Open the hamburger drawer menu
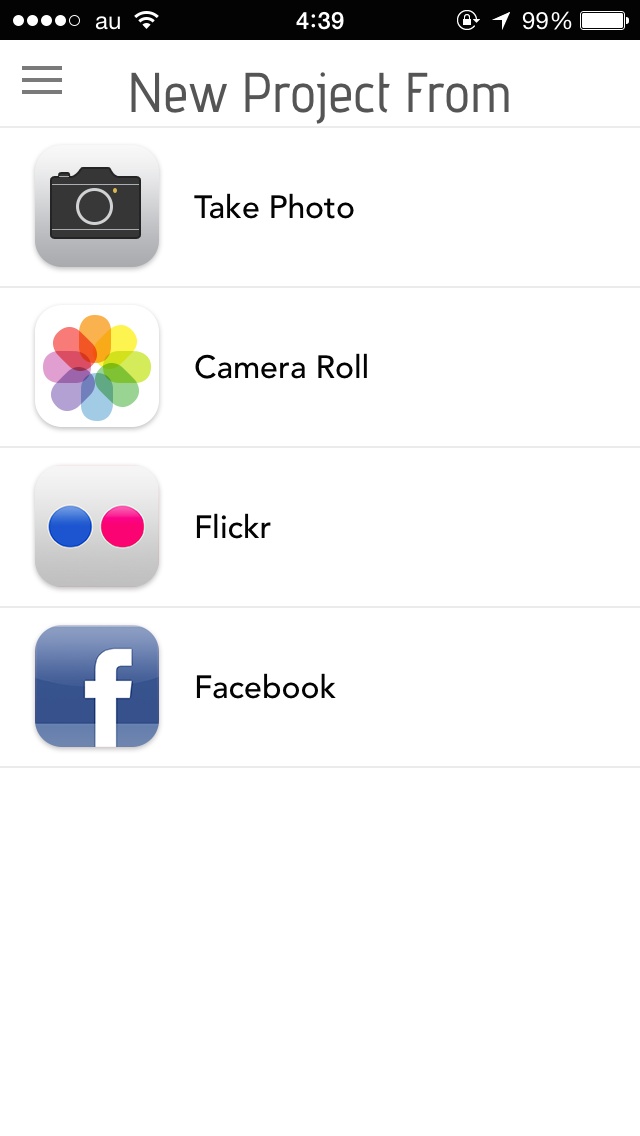Screen dimensions: 640x1136 point(42,80)
